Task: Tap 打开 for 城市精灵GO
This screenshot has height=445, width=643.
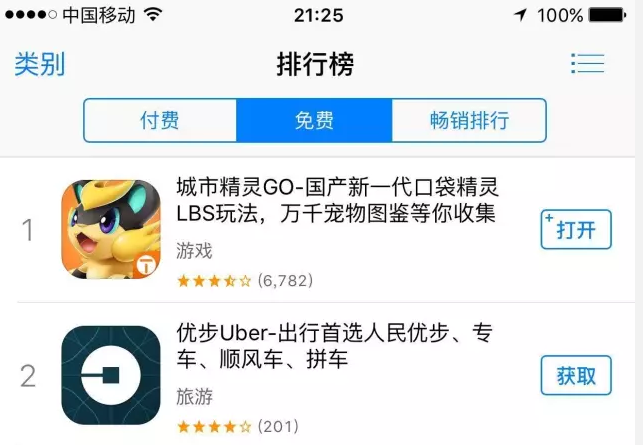Action: [x=575, y=230]
